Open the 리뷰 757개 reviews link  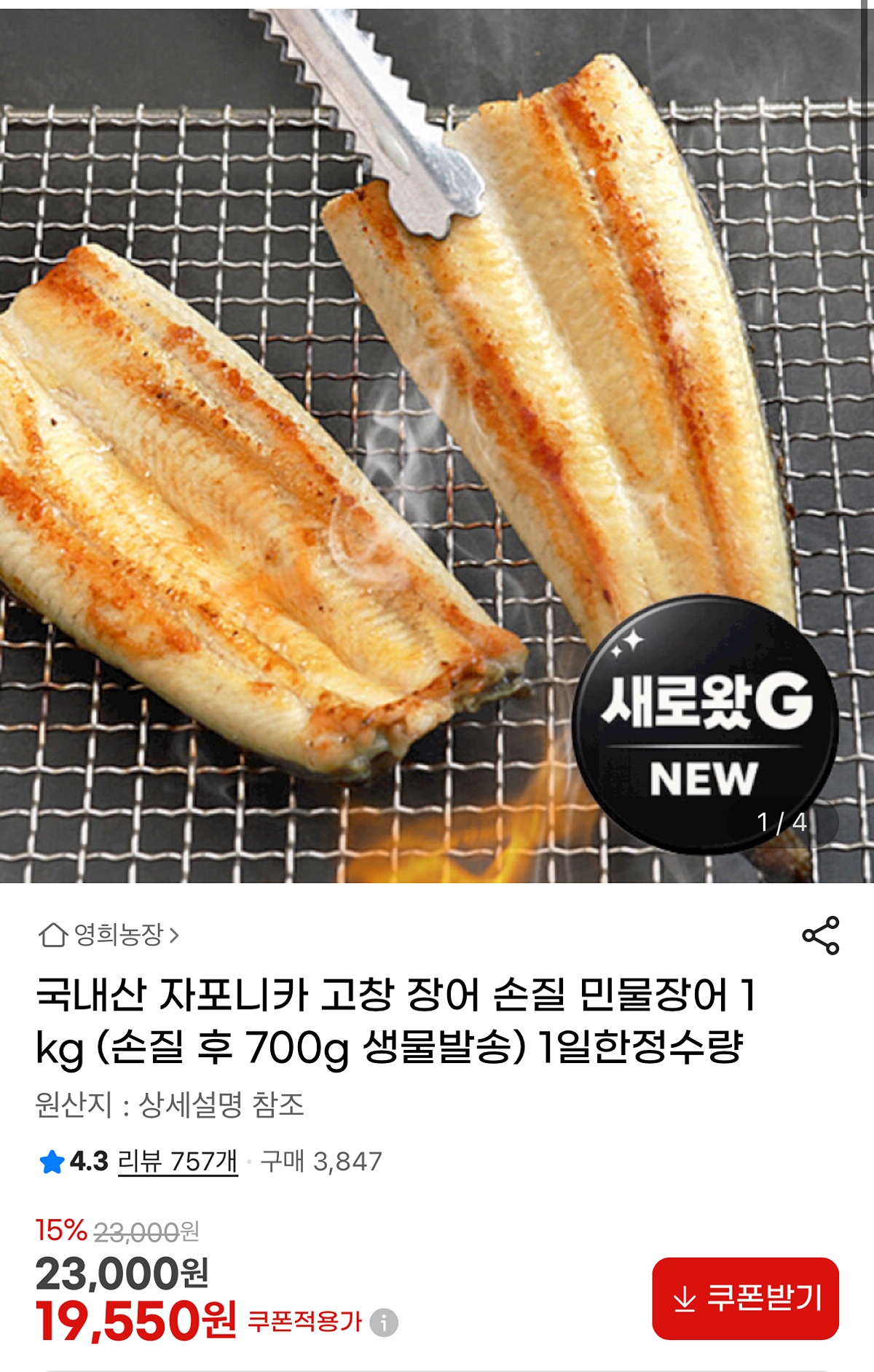coord(177,1161)
